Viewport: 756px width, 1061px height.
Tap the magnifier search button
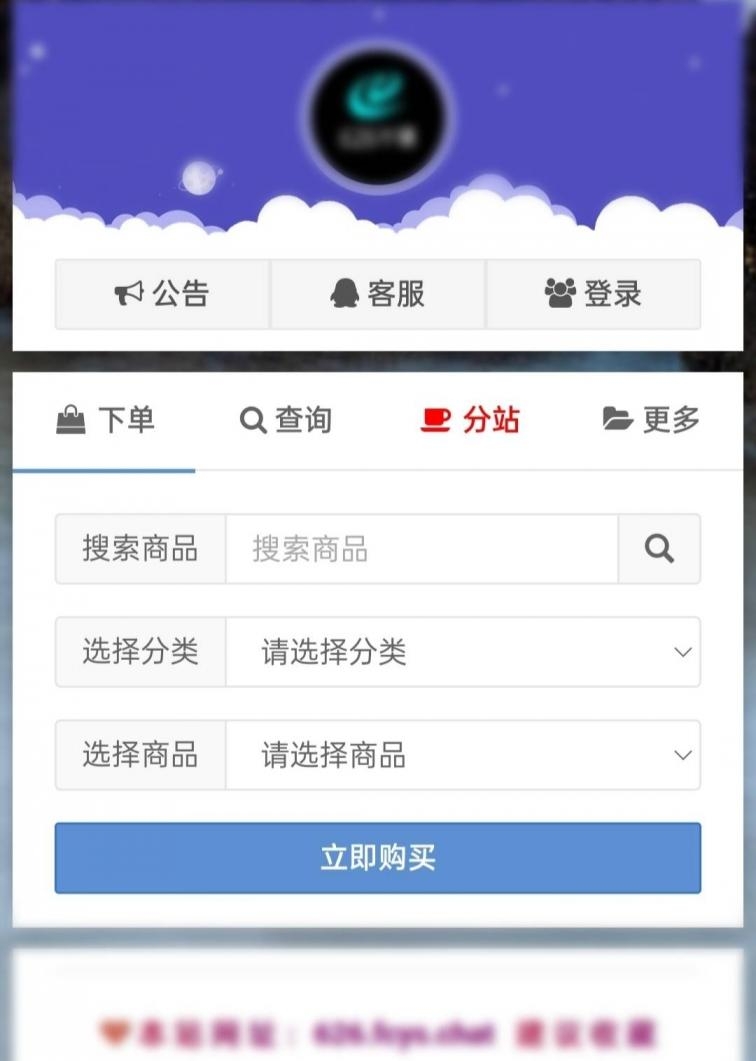coord(659,549)
